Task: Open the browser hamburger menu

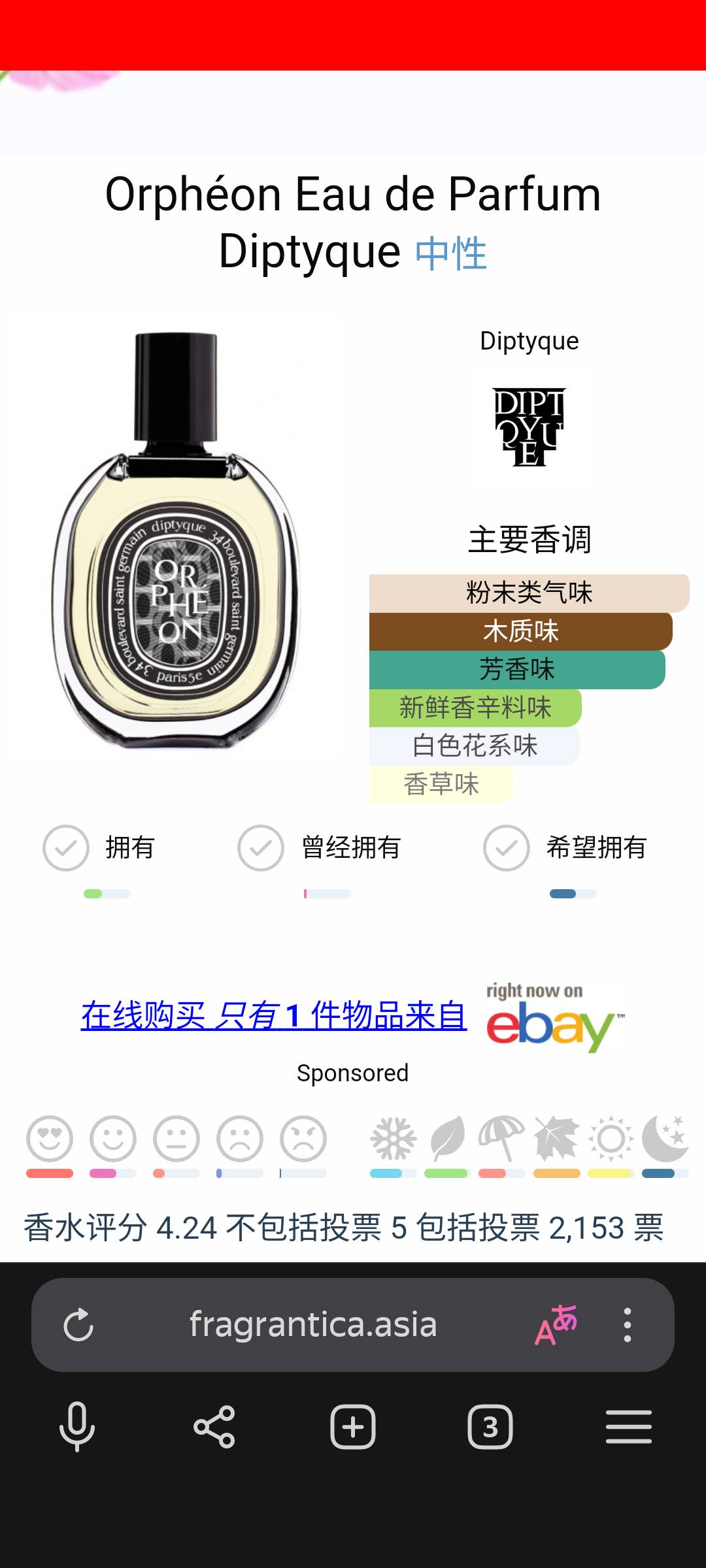Action: click(628, 1427)
